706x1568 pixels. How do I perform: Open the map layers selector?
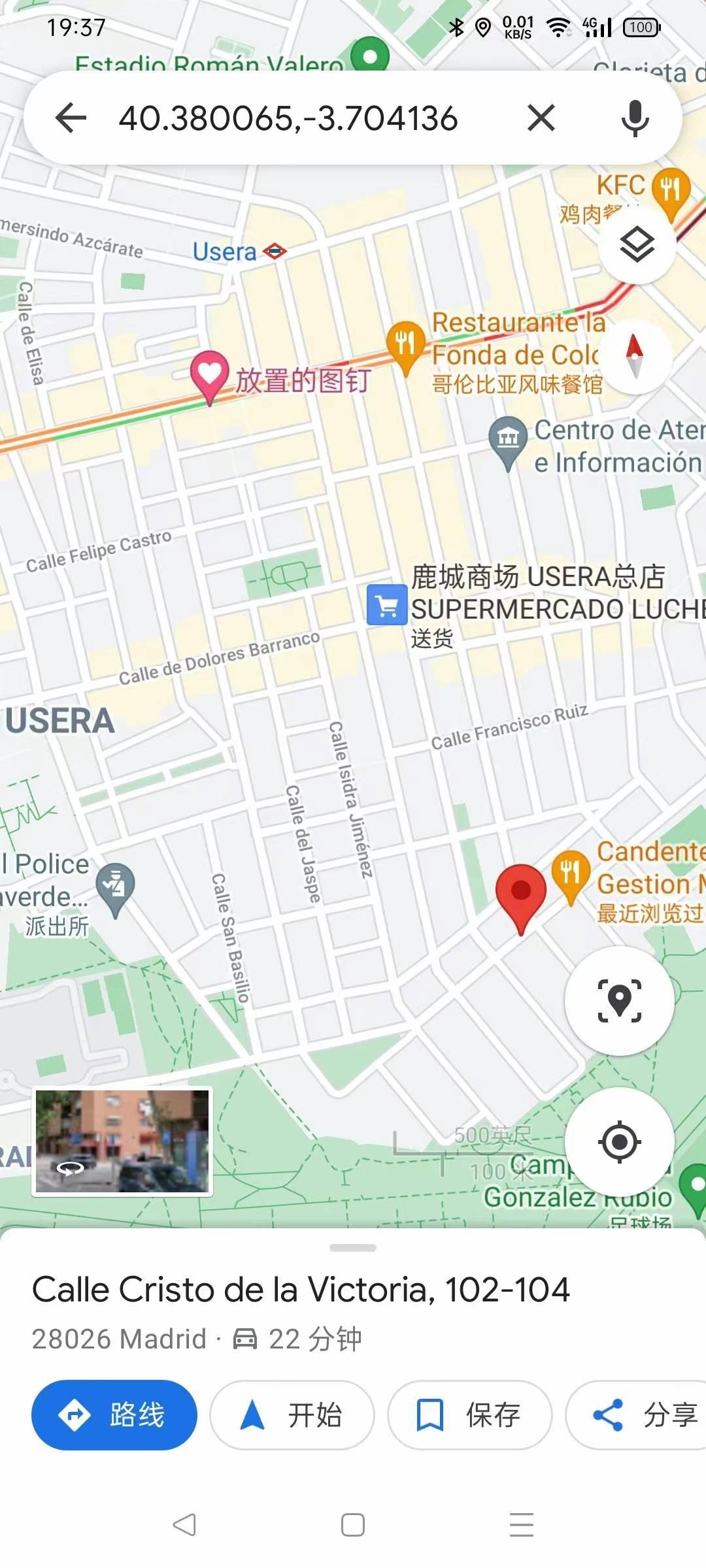pos(637,244)
